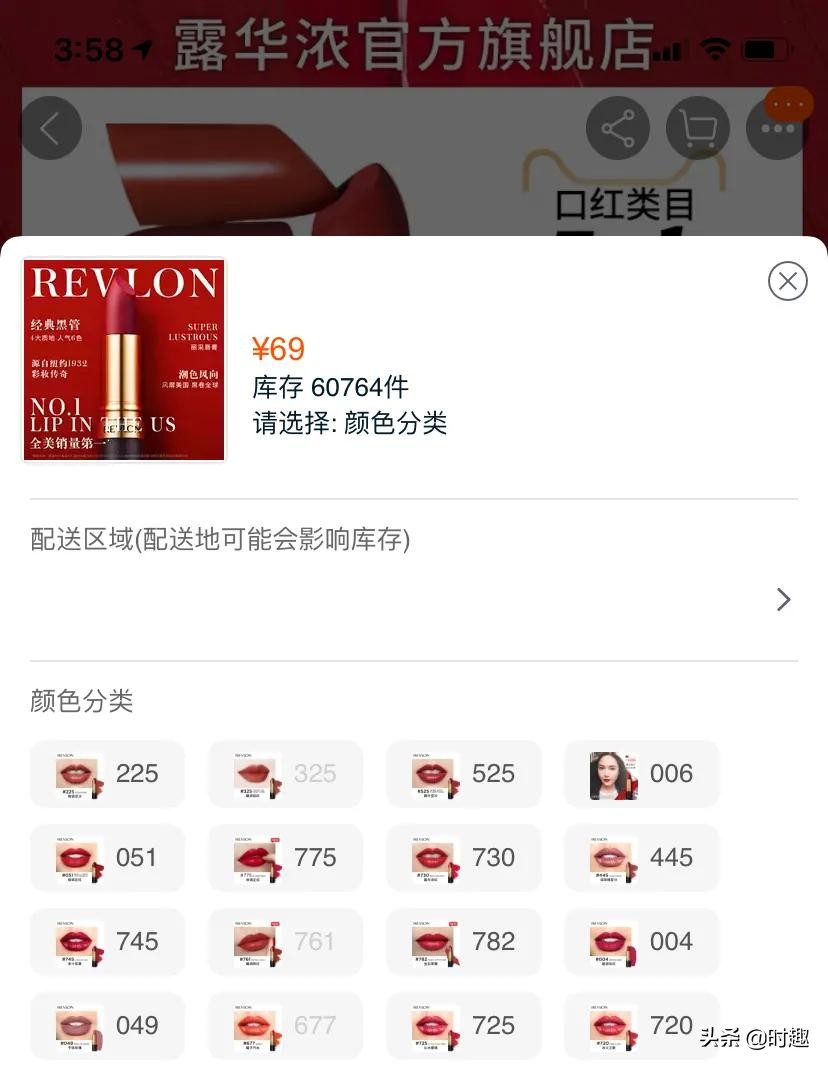Tap the cellular signal indicator
This screenshot has height=1067, width=828.
coord(672,47)
